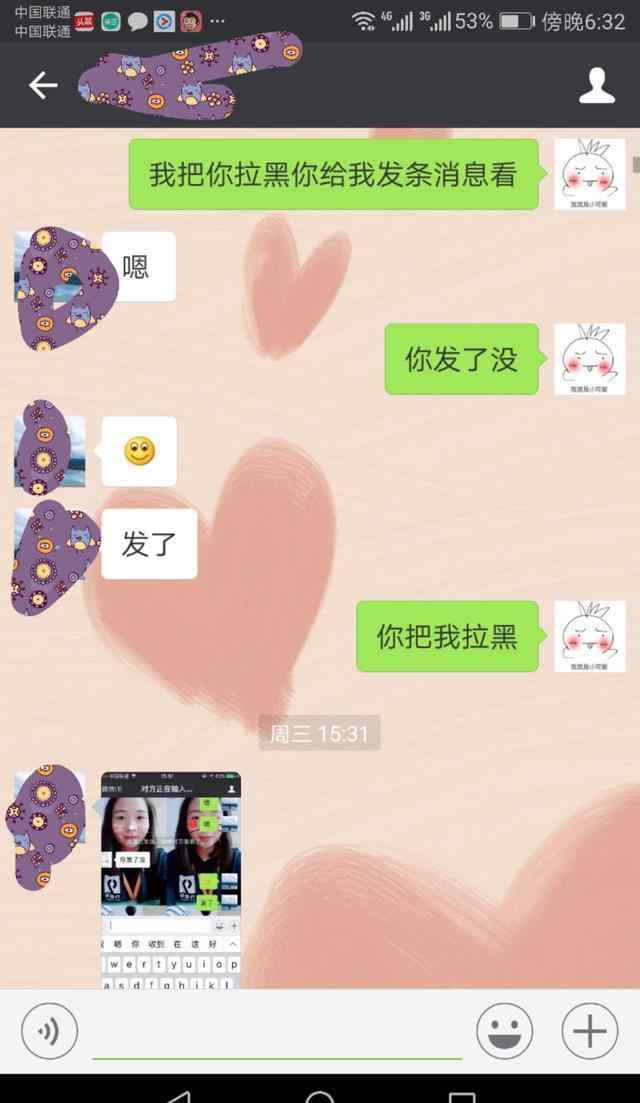640x1103 pixels.
Task: Switch to voice message input
Action: coord(49,1030)
